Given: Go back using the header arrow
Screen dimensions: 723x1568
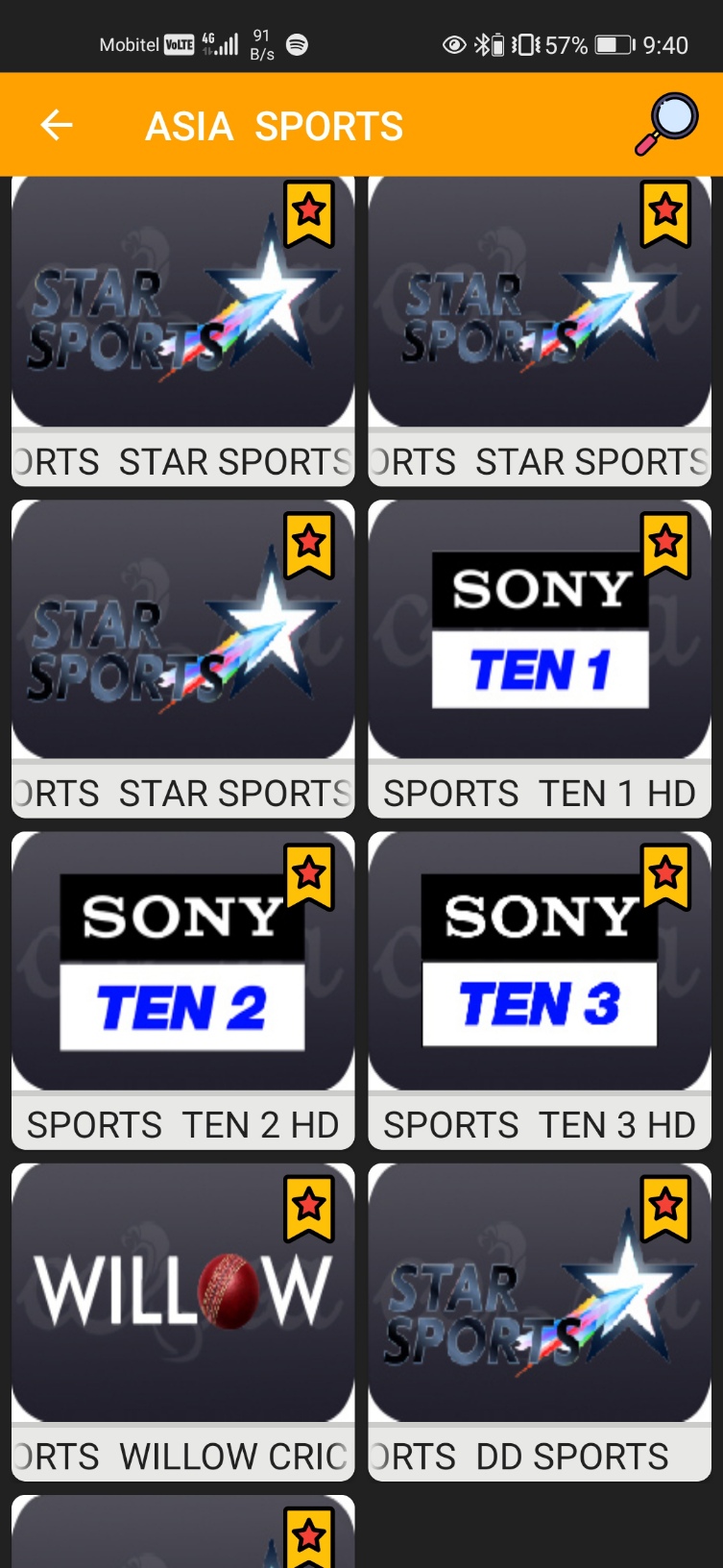Looking at the screenshot, I should coord(57,125).
